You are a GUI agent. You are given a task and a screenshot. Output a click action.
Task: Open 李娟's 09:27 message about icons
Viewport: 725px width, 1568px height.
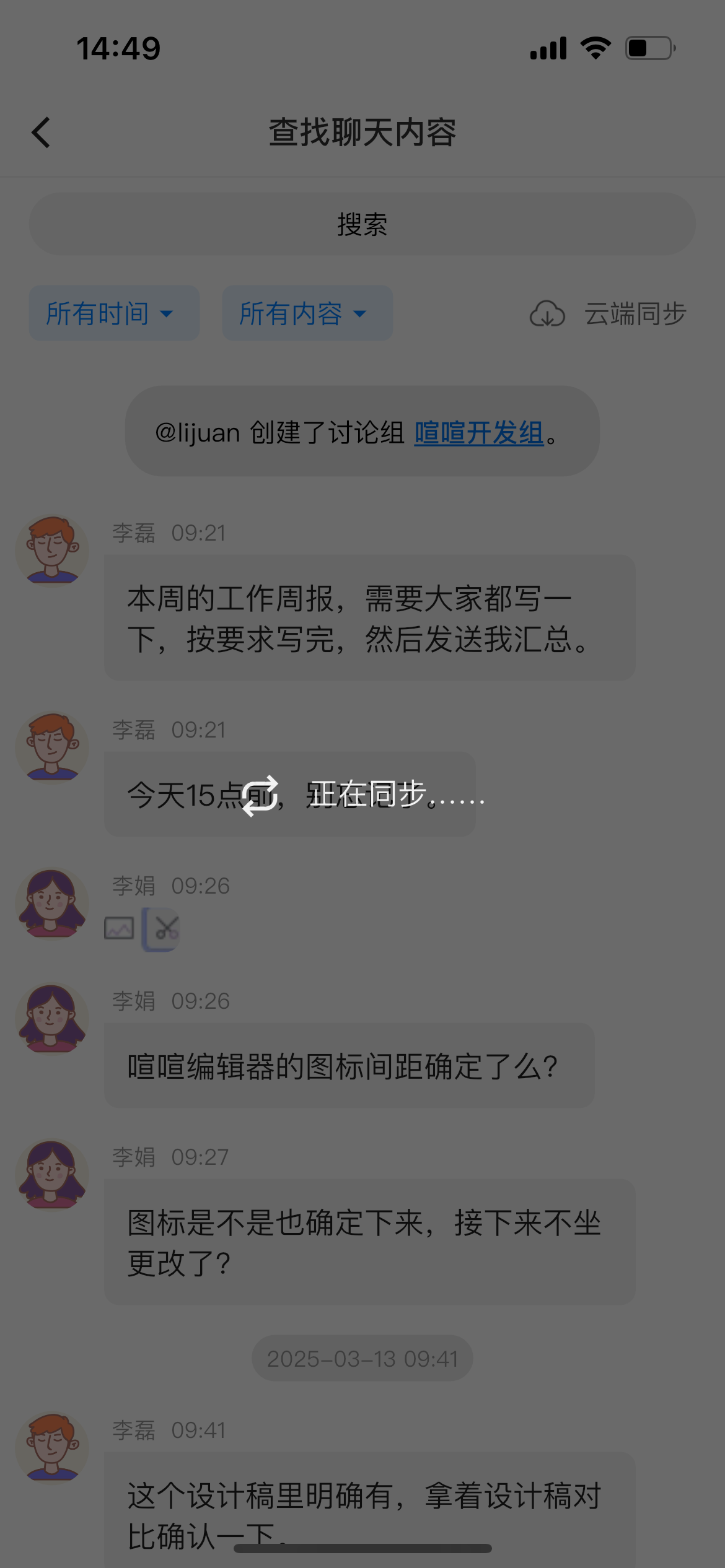[369, 1242]
